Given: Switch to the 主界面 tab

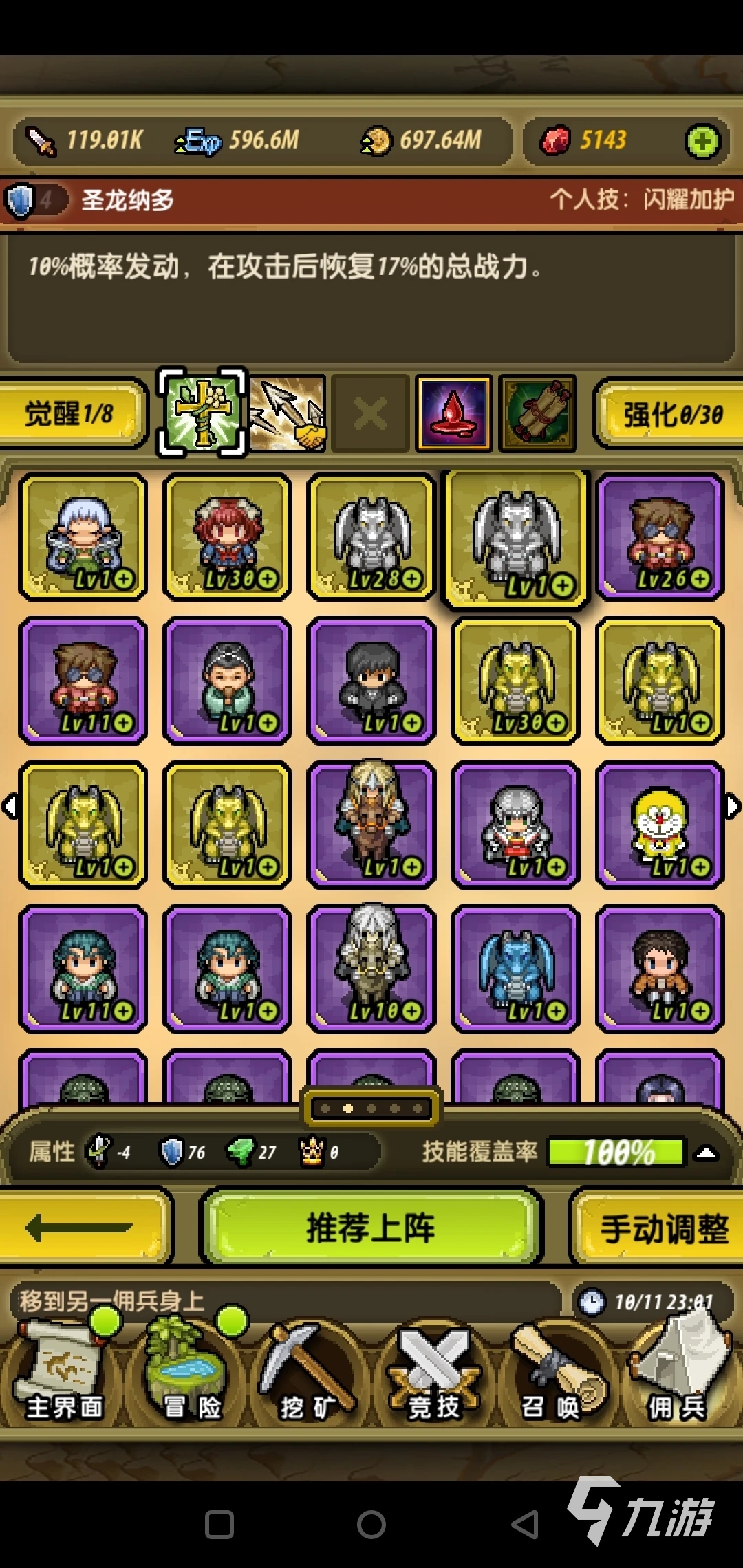Looking at the screenshot, I should 63,1374.
